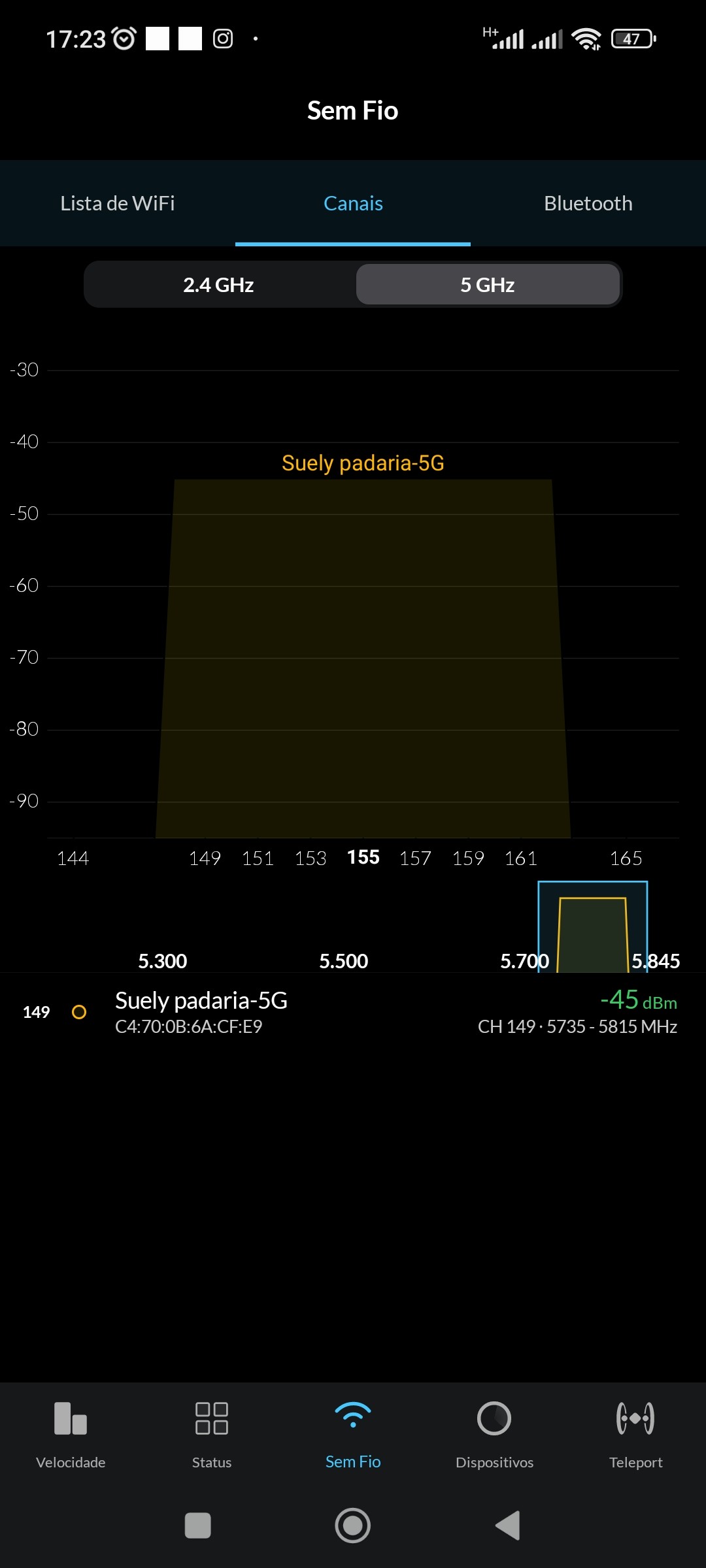Select the Canais tab
Screen dimensions: 706x1568
[353, 203]
